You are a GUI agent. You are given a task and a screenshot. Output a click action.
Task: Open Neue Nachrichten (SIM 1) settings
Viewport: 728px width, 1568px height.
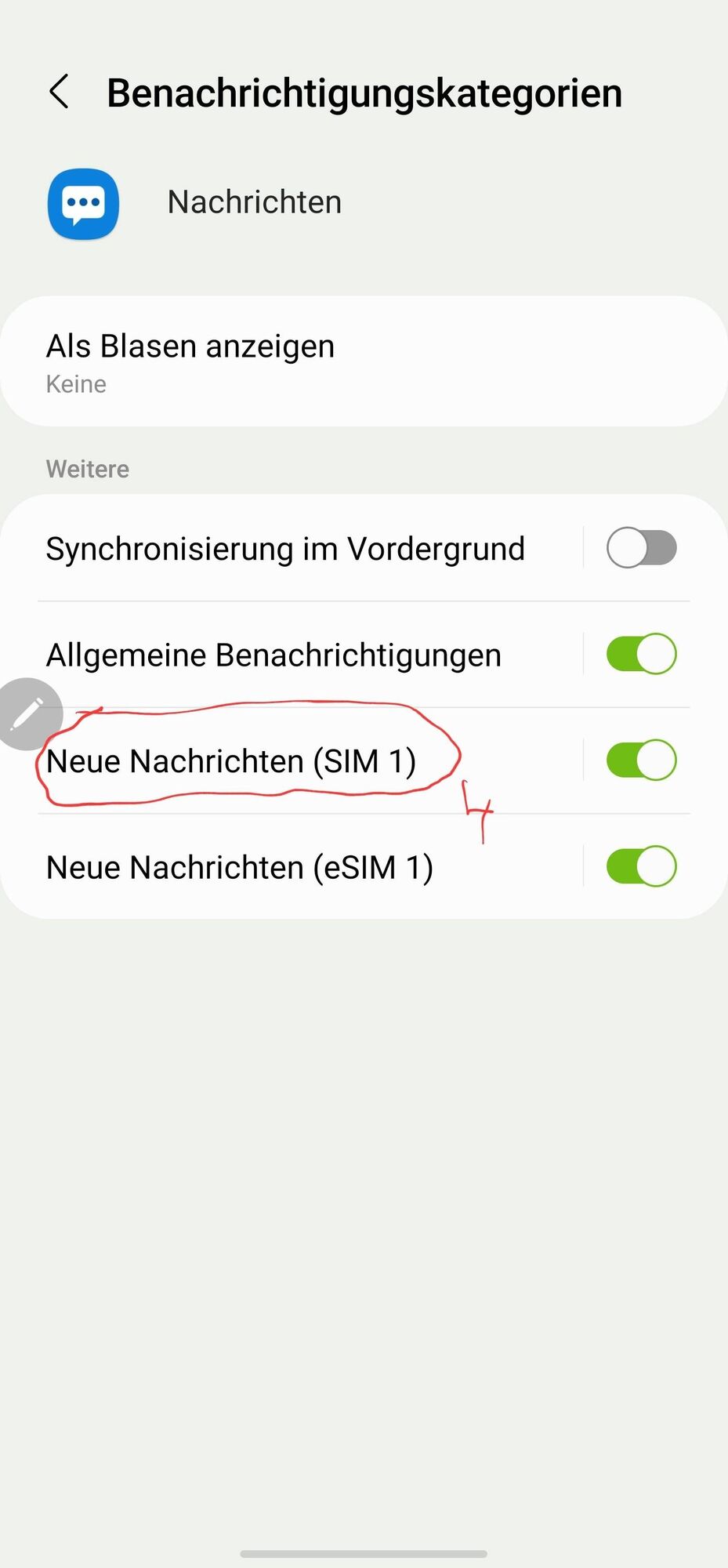231,761
